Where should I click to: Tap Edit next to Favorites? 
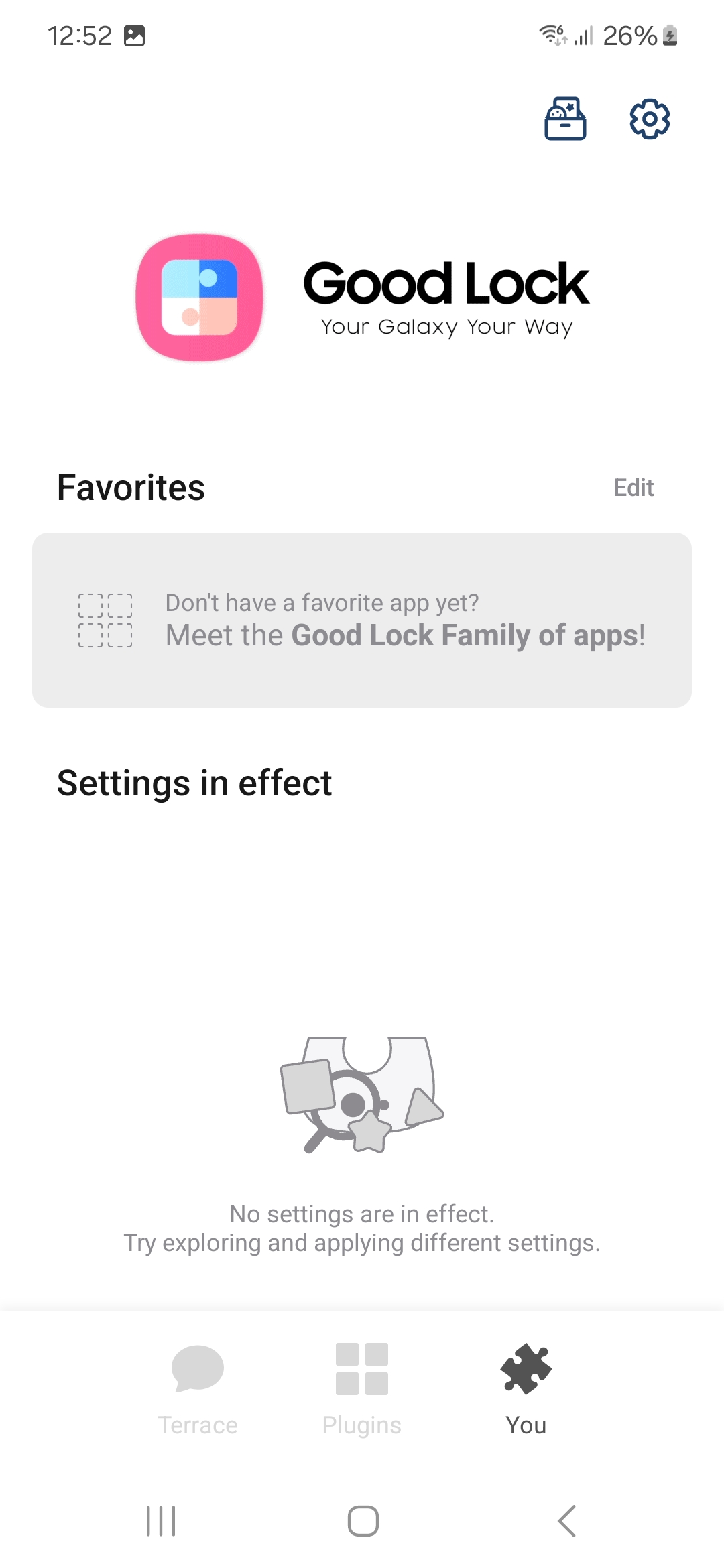(633, 488)
